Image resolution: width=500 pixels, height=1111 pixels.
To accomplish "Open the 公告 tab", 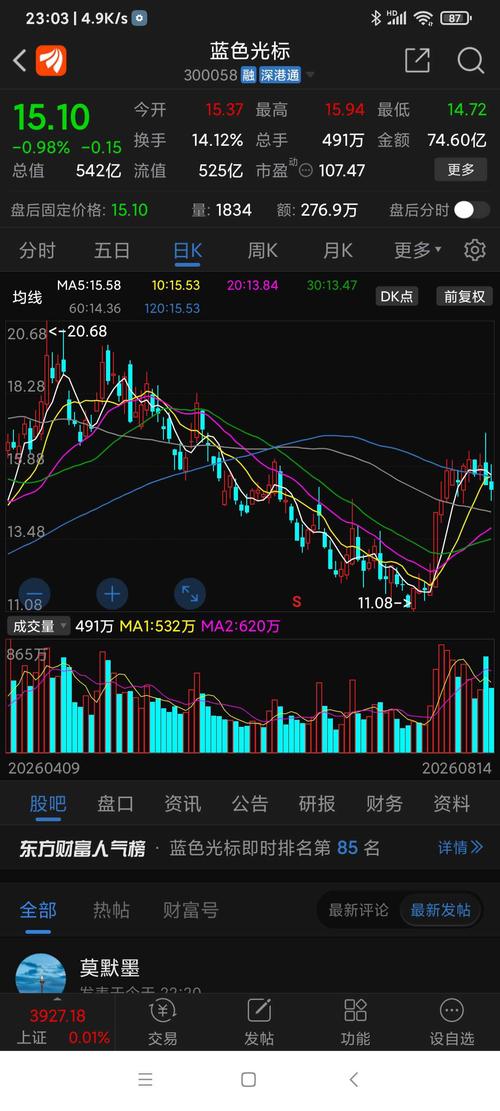I will 250,803.
